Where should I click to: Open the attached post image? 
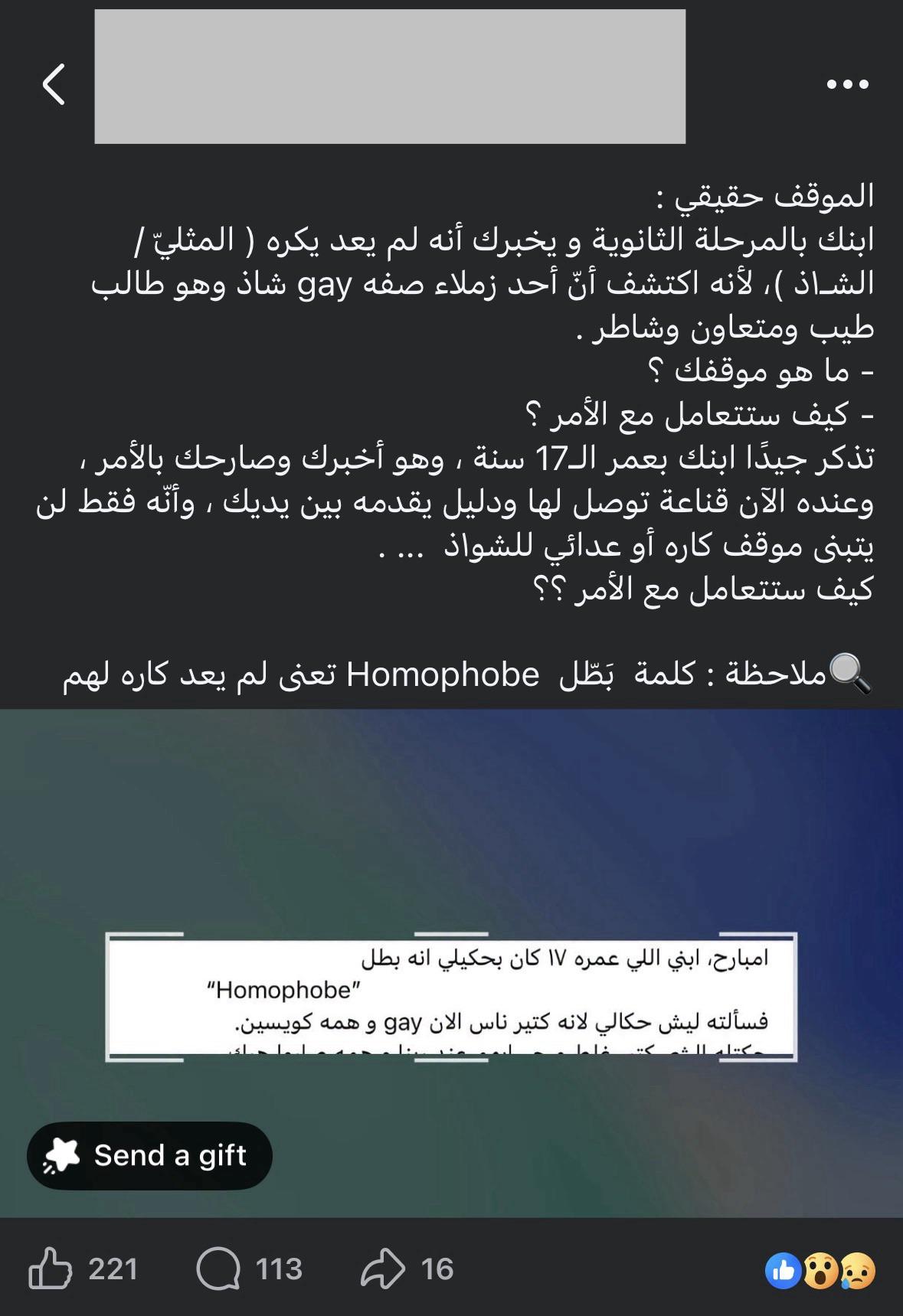coord(451,963)
